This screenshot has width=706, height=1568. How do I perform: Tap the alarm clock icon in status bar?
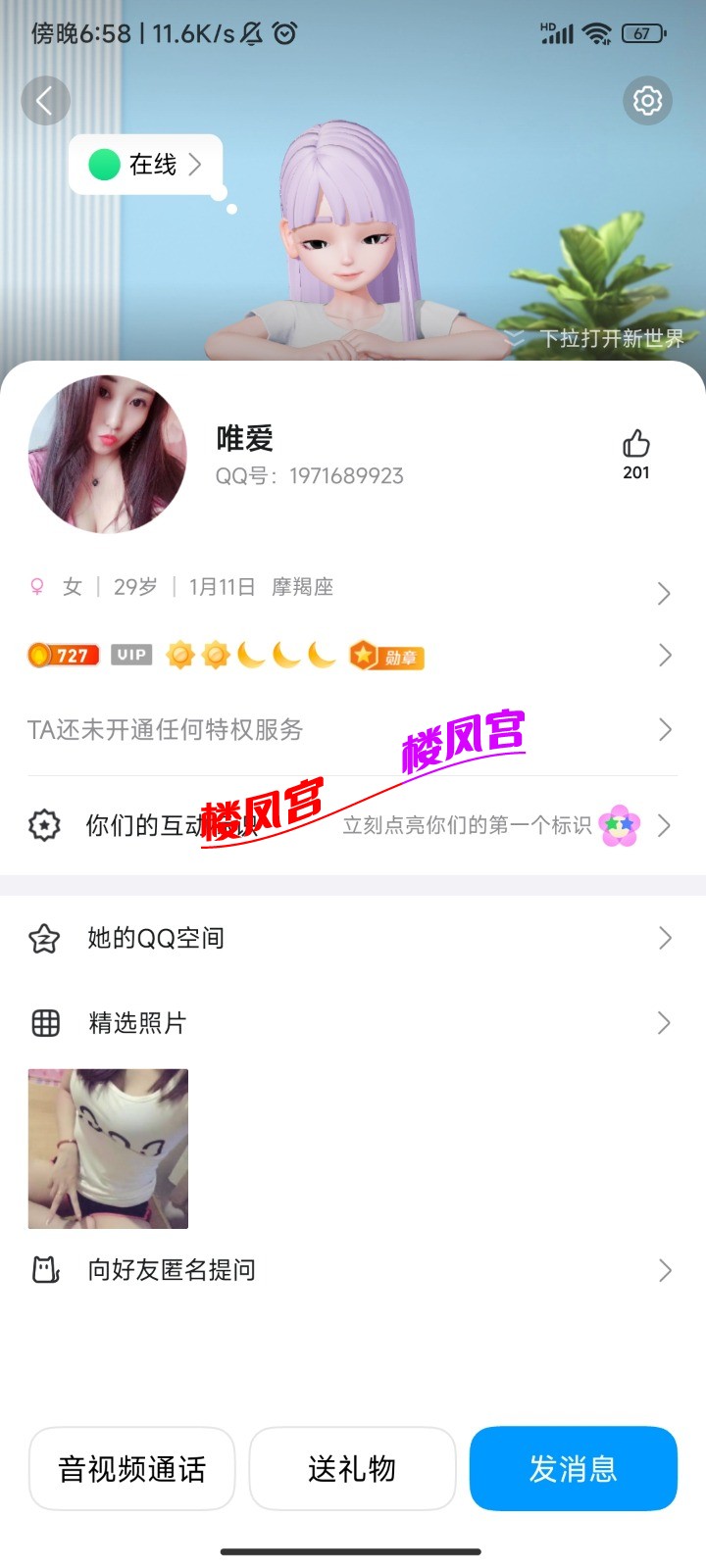click(285, 32)
